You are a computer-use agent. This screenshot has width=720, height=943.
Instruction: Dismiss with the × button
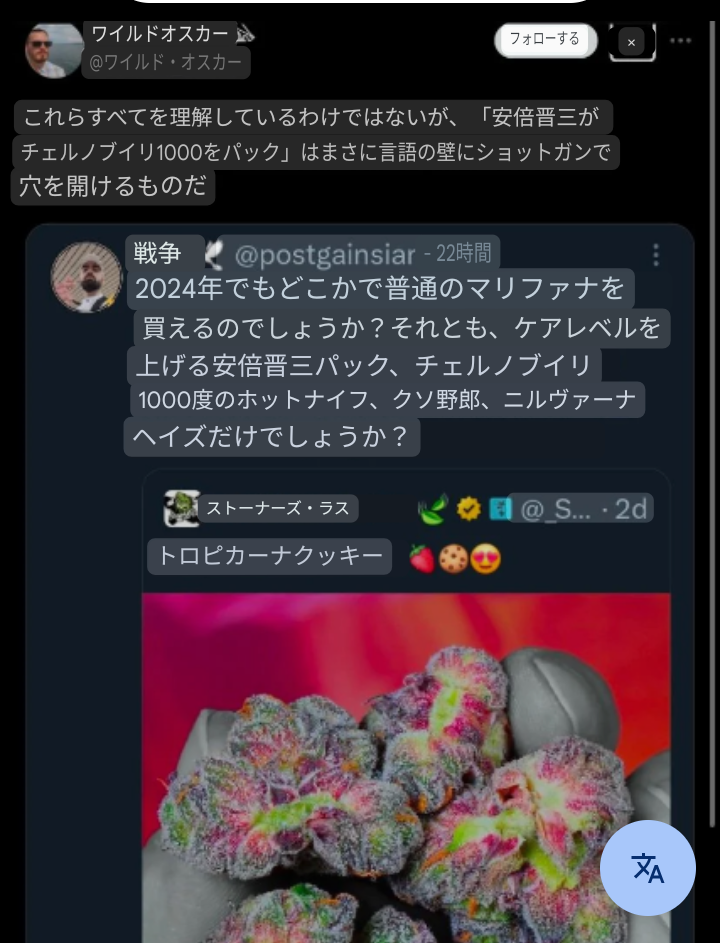[631, 42]
